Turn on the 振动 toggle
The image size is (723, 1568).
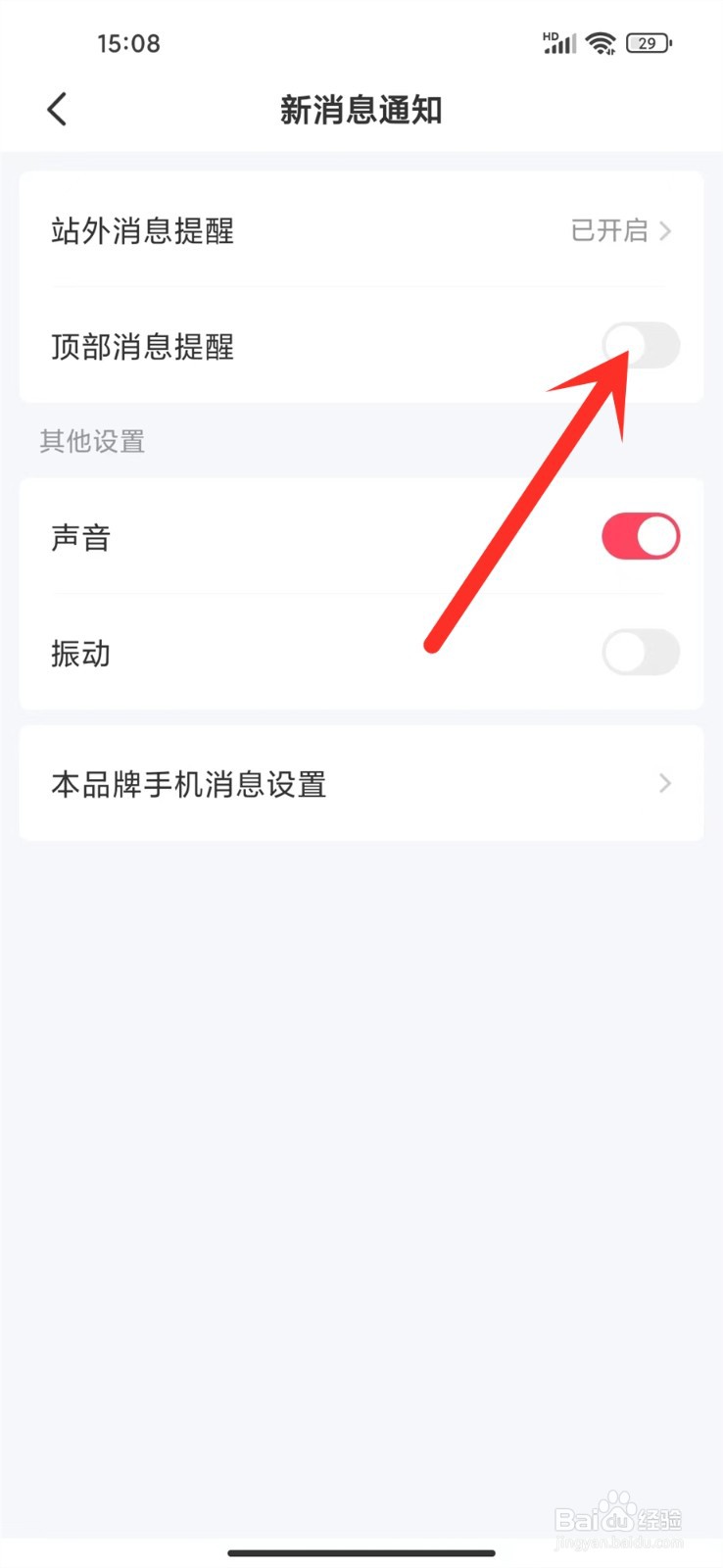click(641, 653)
